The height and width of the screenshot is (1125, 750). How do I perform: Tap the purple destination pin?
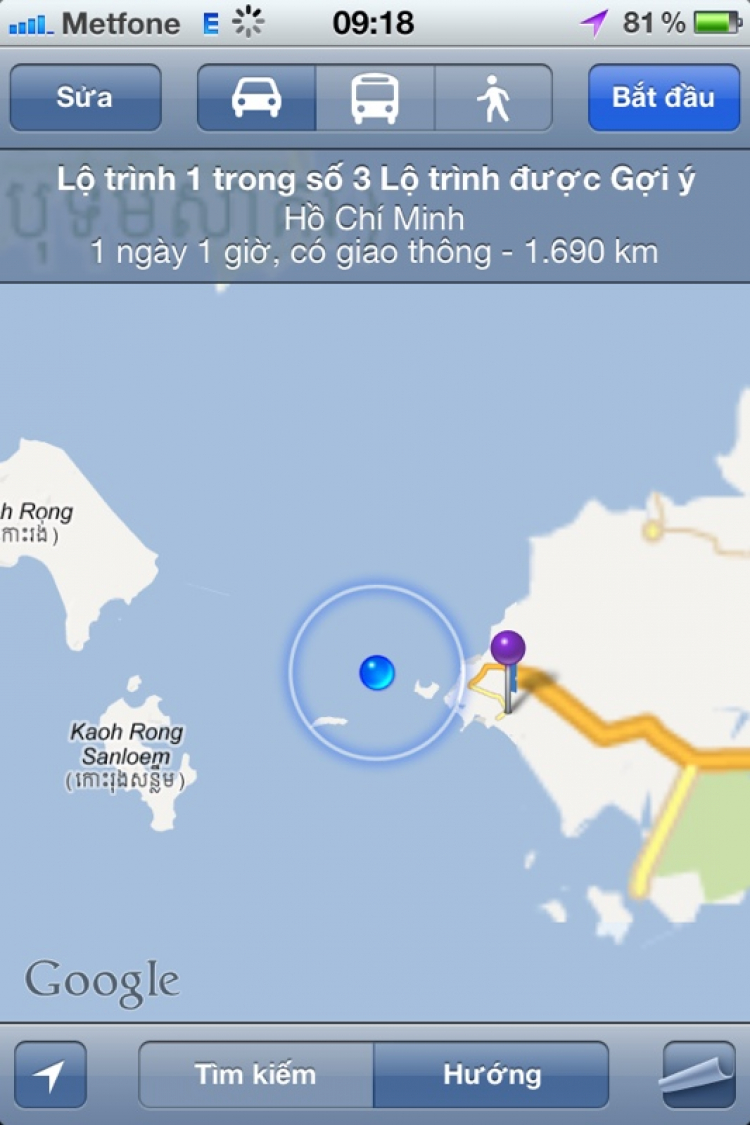point(508,650)
